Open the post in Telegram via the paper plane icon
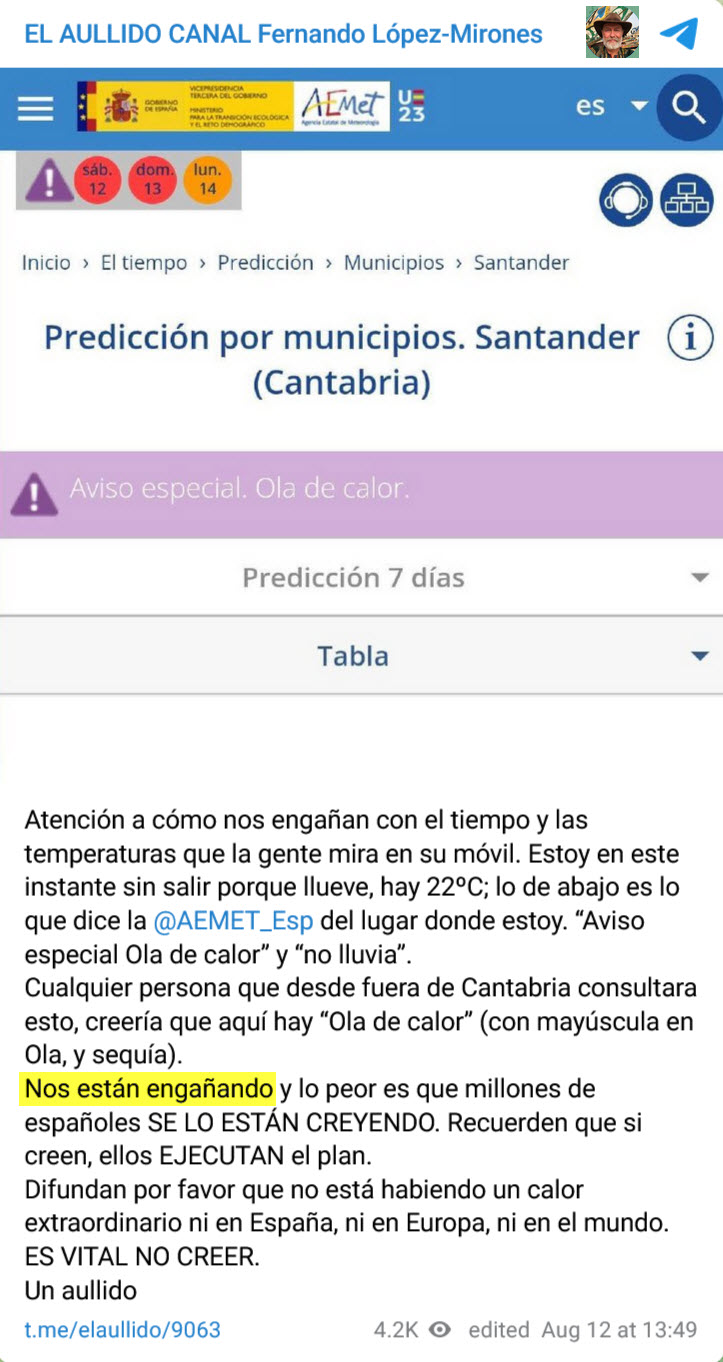The width and height of the screenshot is (723, 1362). pyautogui.click(x=679, y=34)
